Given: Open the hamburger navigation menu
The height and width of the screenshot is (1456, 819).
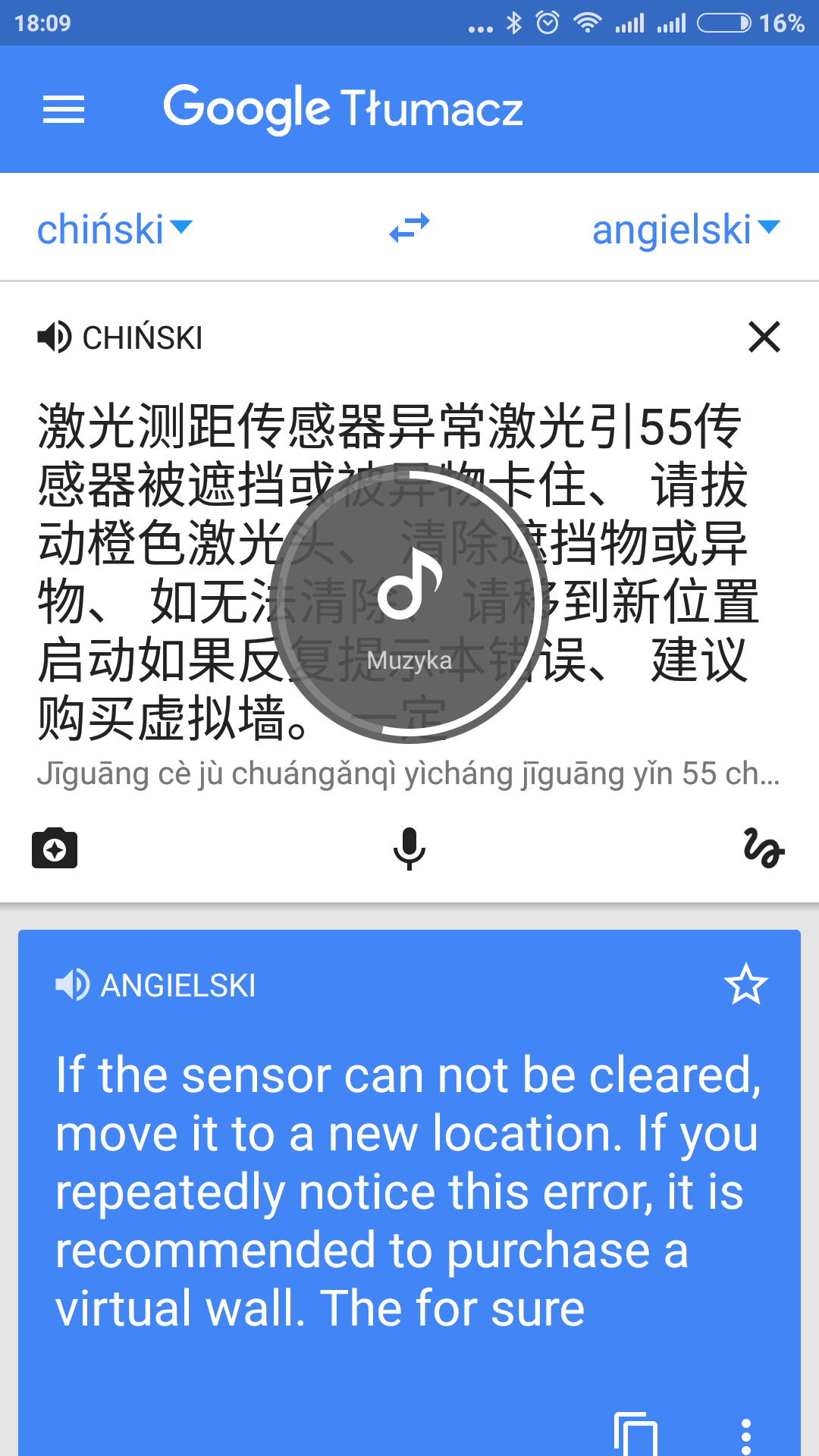Looking at the screenshot, I should 64,110.
